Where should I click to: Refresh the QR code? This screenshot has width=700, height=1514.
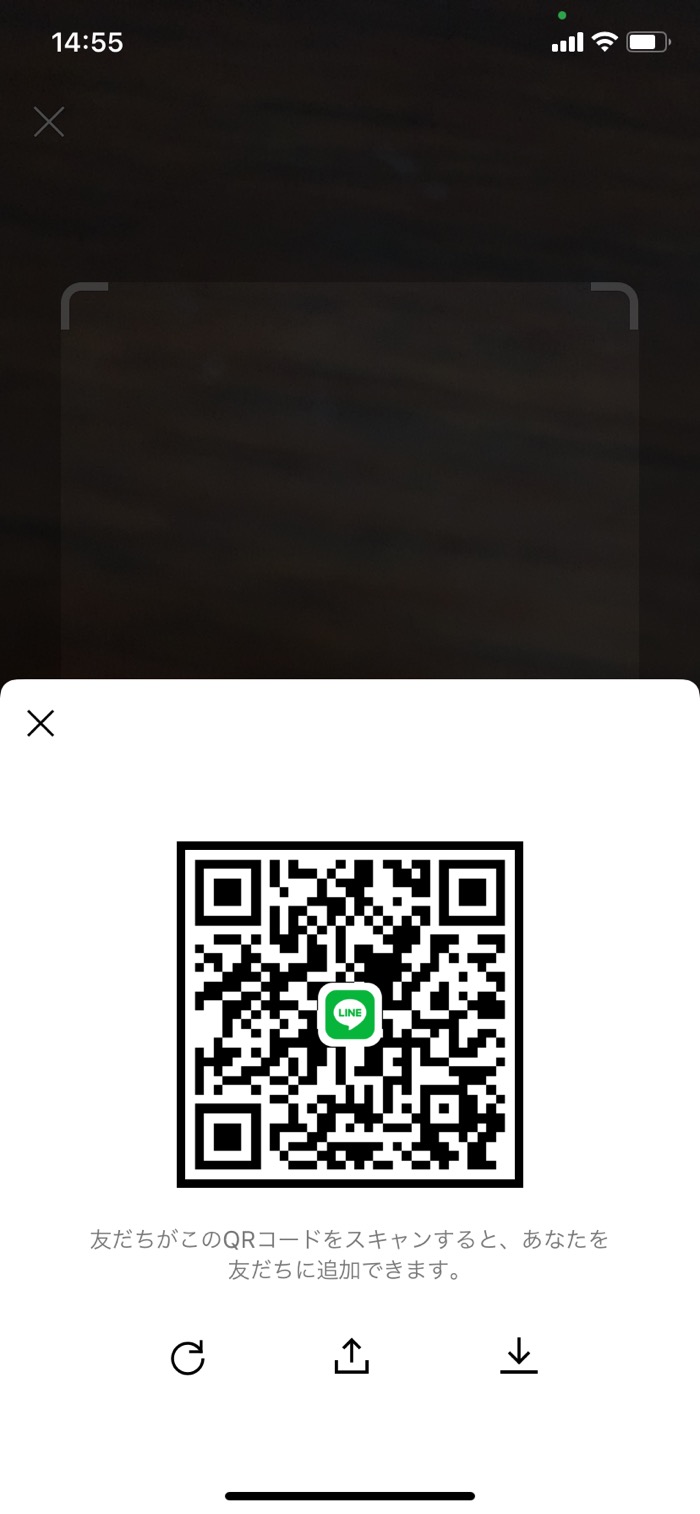tap(187, 1357)
